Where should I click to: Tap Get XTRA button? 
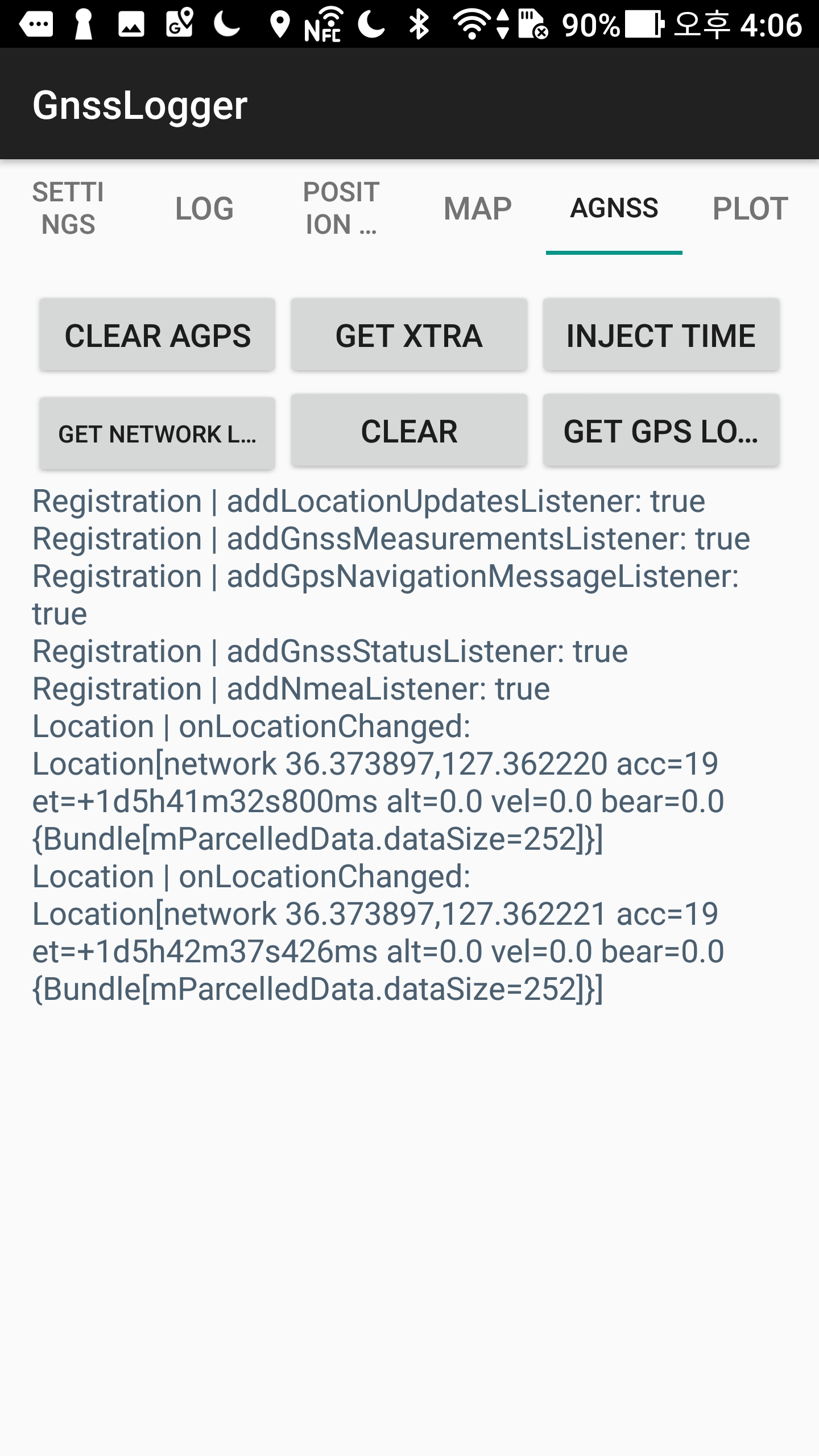pyautogui.click(x=409, y=335)
